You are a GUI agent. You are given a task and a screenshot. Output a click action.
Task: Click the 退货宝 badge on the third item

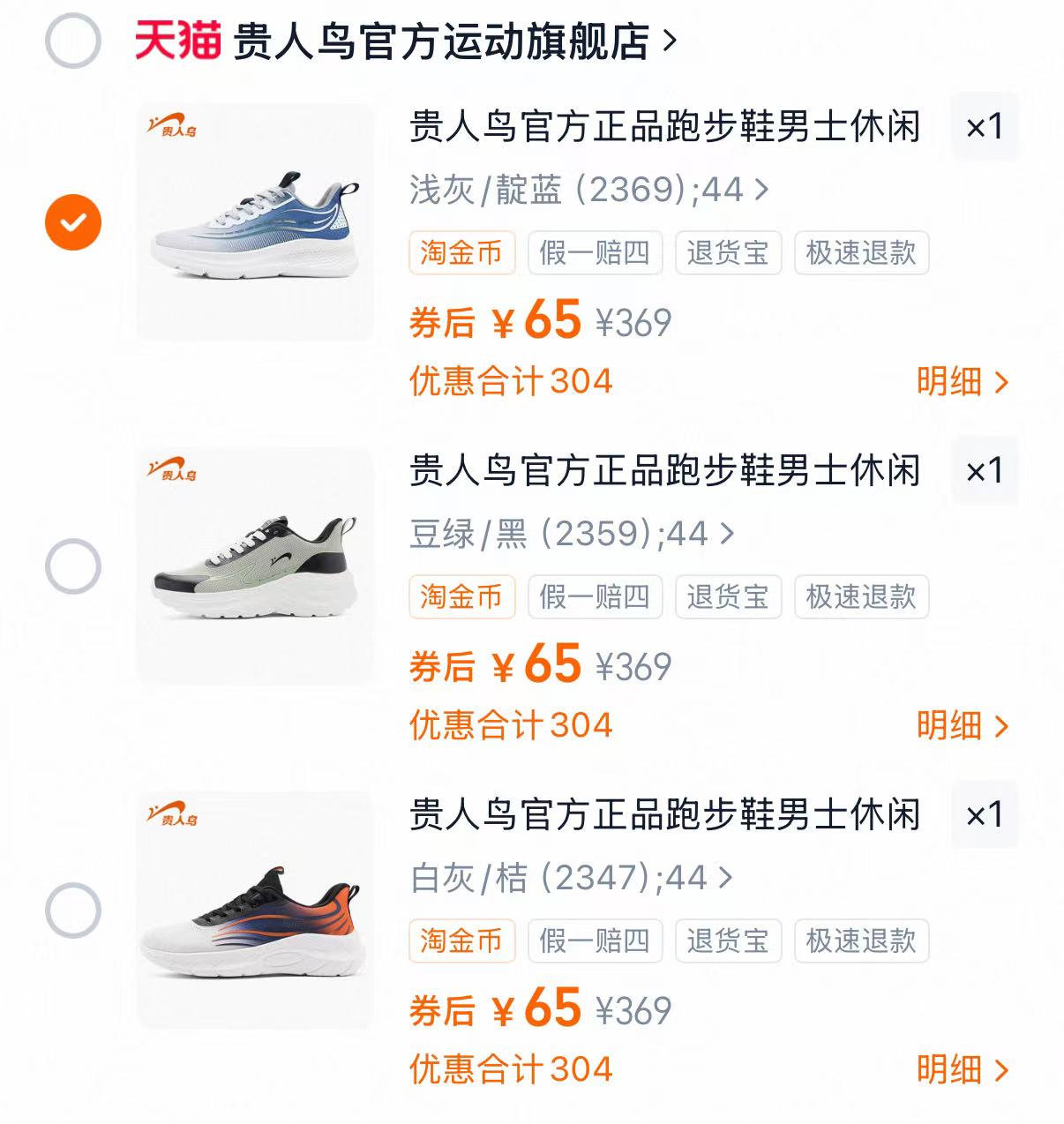728,941
